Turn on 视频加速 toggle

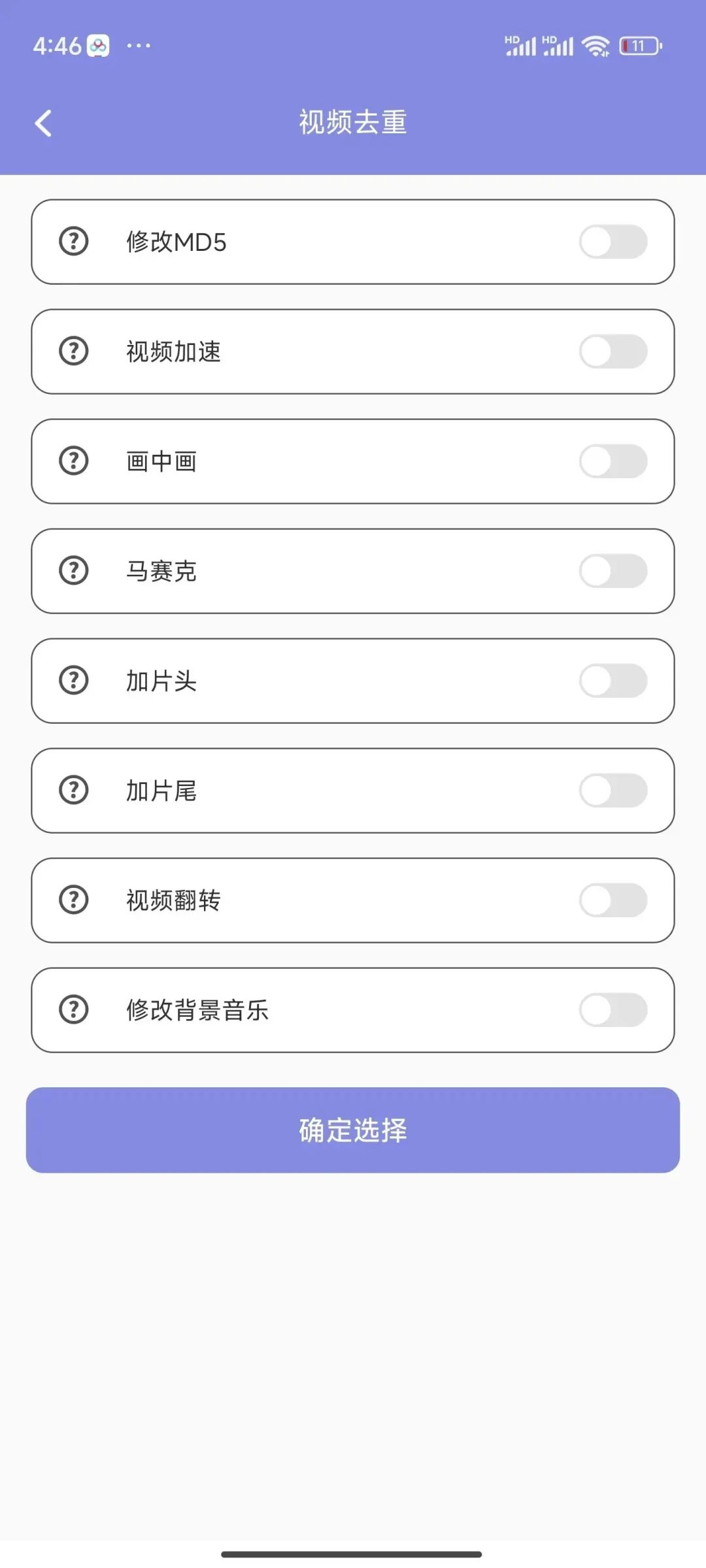coord(613,351)
